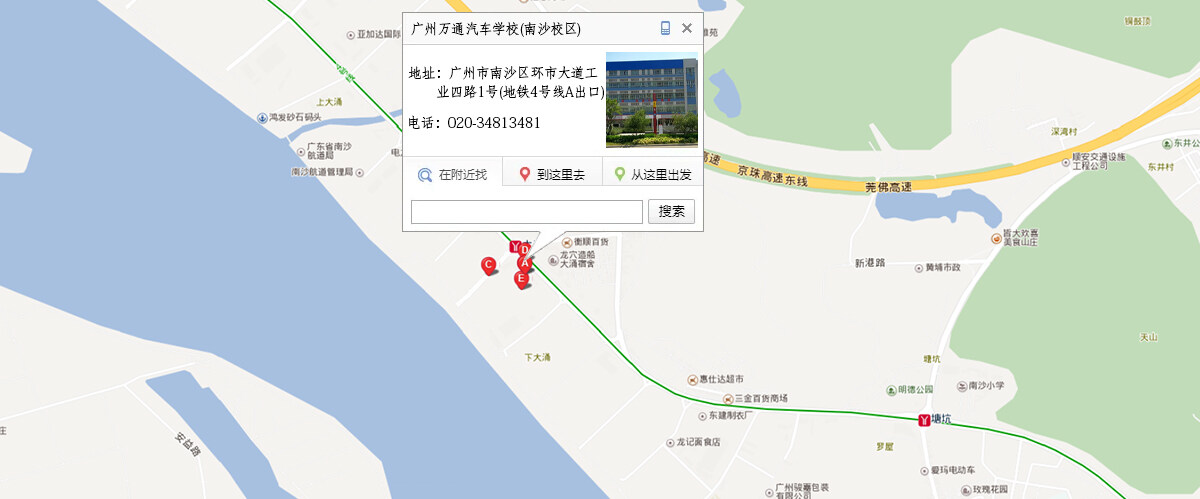This screenshot has width=1200, height=499.
Task: Select map marker C
Action: pyautogui.click(x=488, y=265)
